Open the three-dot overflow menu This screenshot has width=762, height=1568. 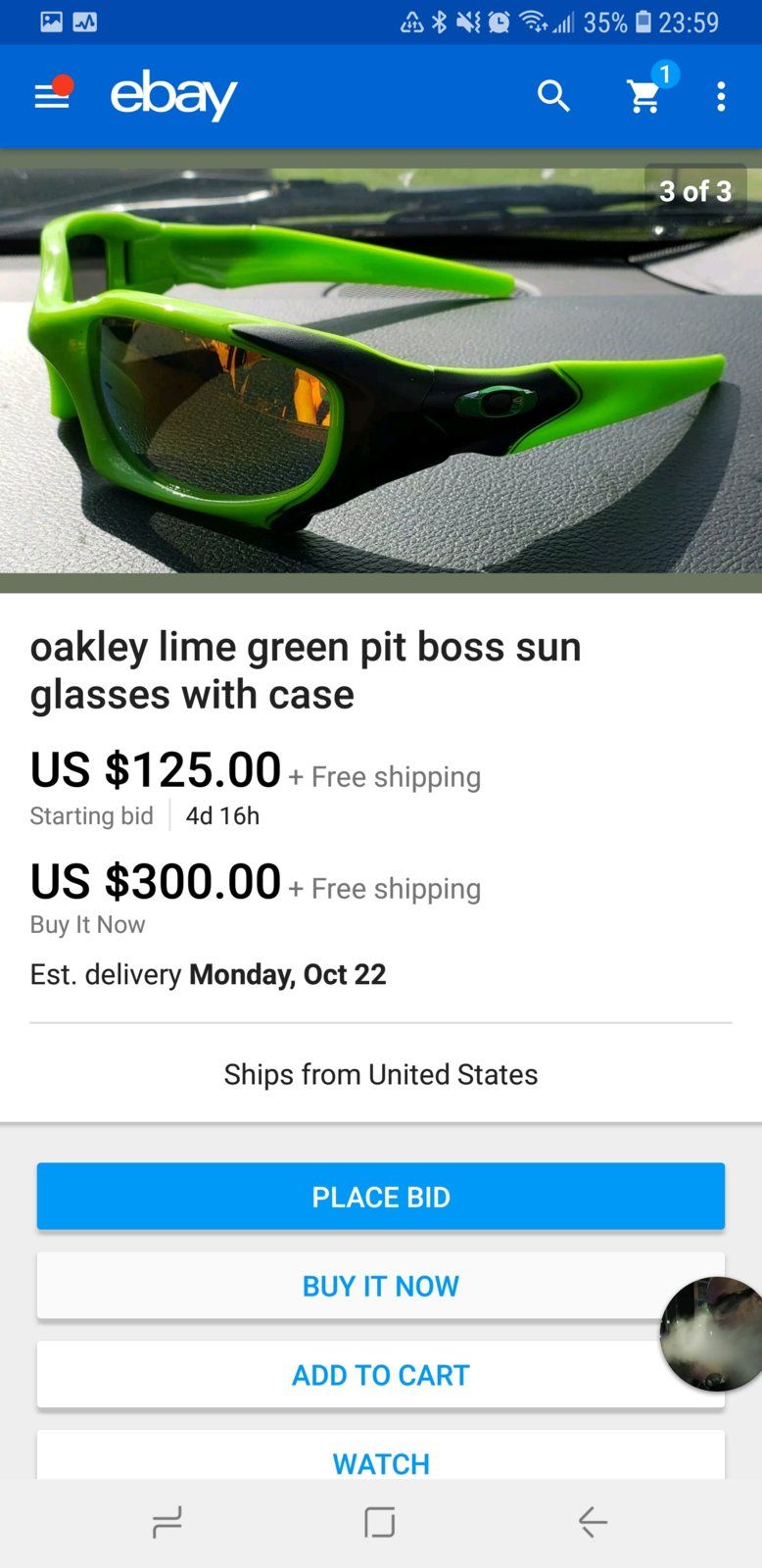(x=721, y=96)
